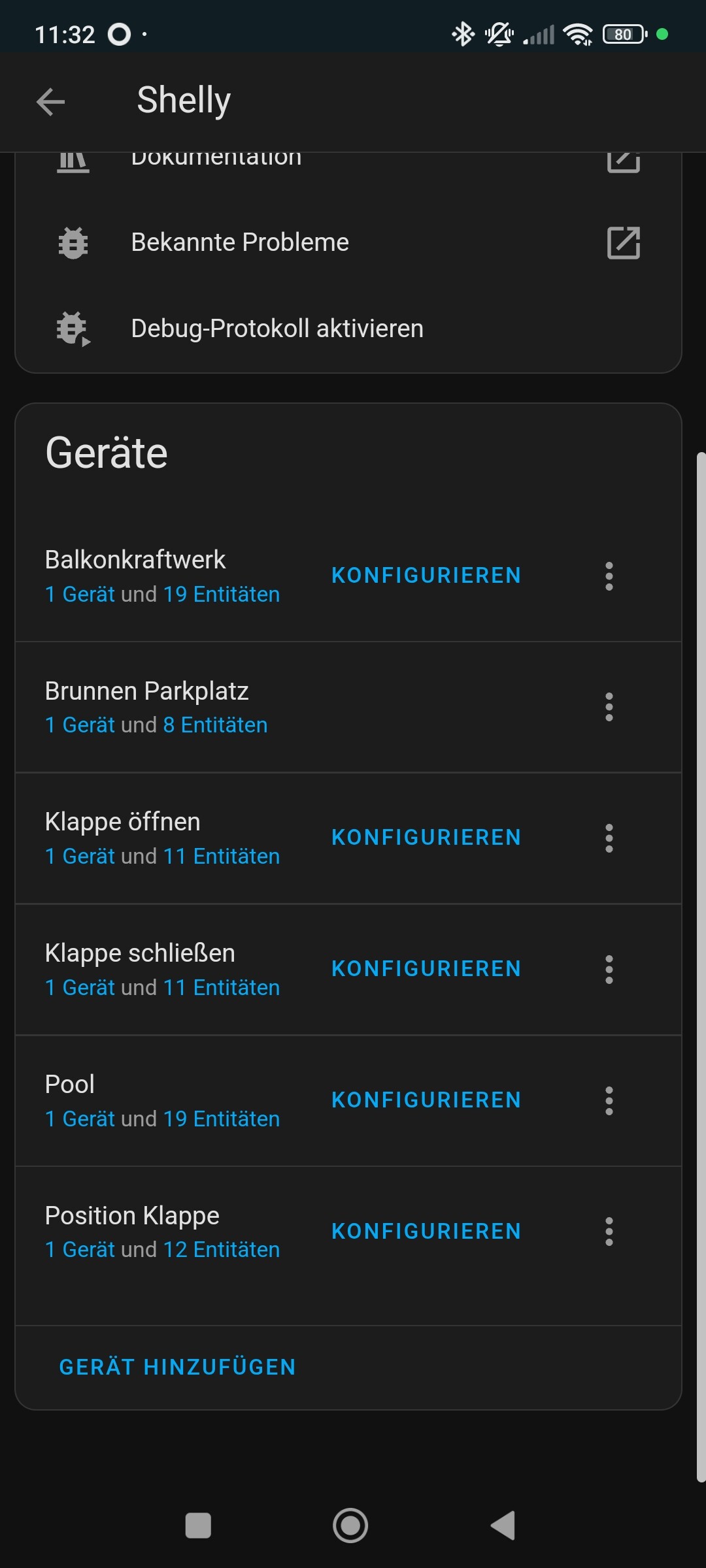706x1568 pixels.
Task: Open the three-dot menu for Klappe schließen
Action: [x=609, y=970]
